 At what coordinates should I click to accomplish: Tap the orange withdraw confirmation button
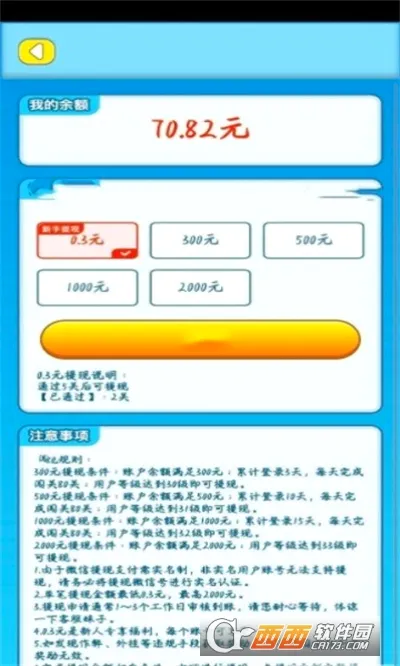coord(200,339)
